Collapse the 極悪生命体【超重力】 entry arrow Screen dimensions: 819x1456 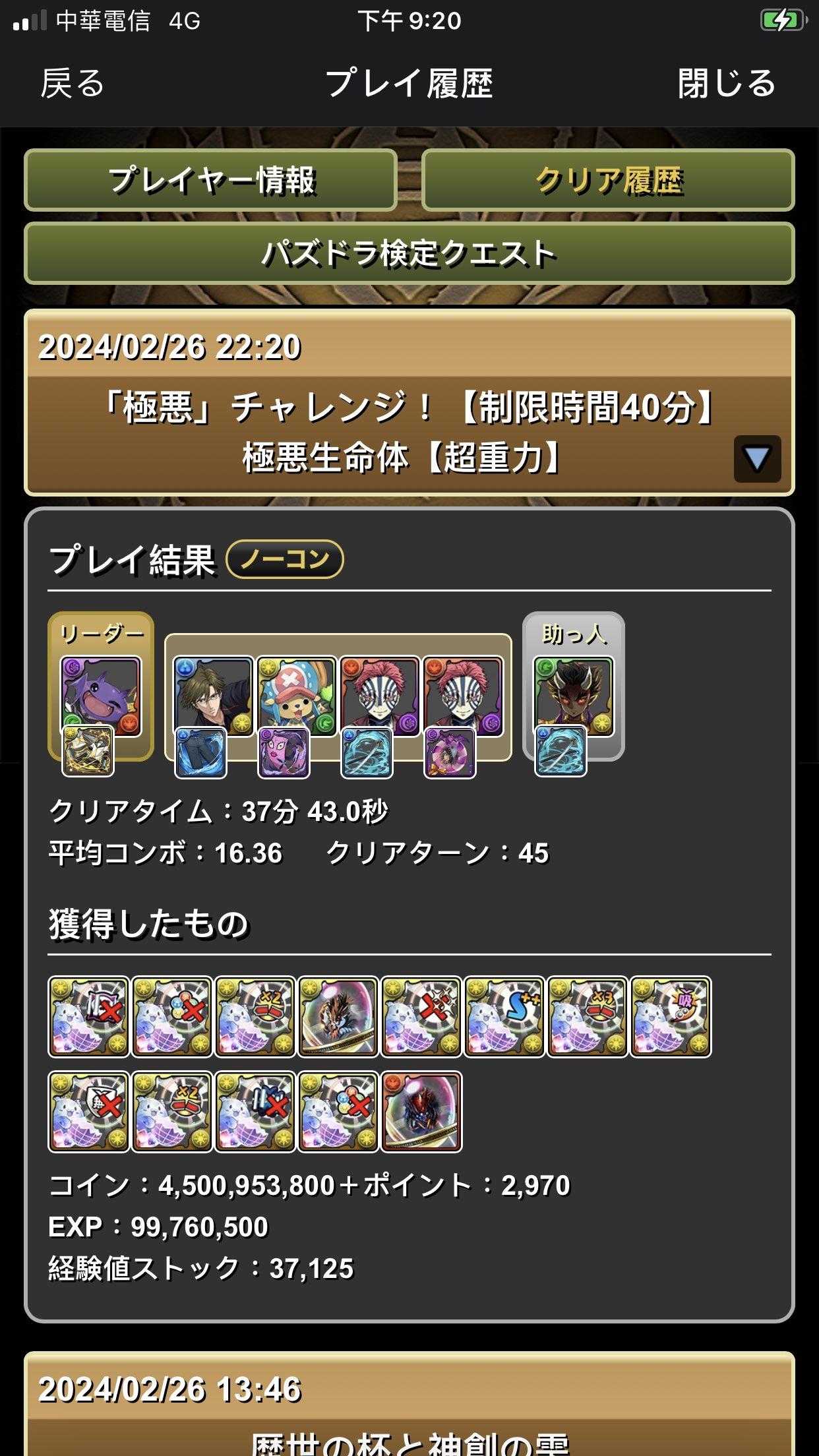(757, 458)
